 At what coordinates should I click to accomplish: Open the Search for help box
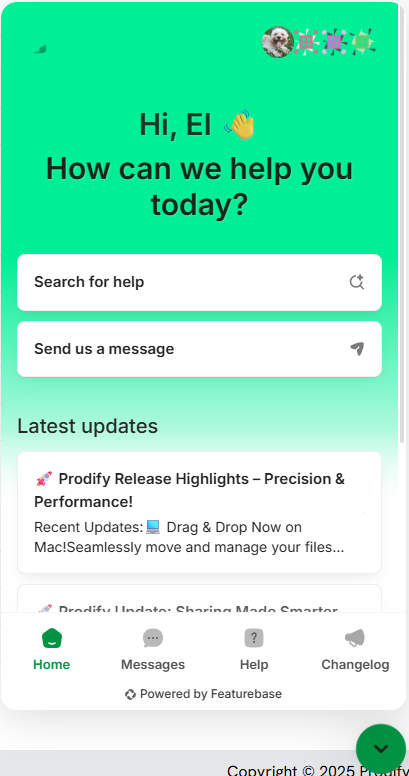[x=199, y=282]
